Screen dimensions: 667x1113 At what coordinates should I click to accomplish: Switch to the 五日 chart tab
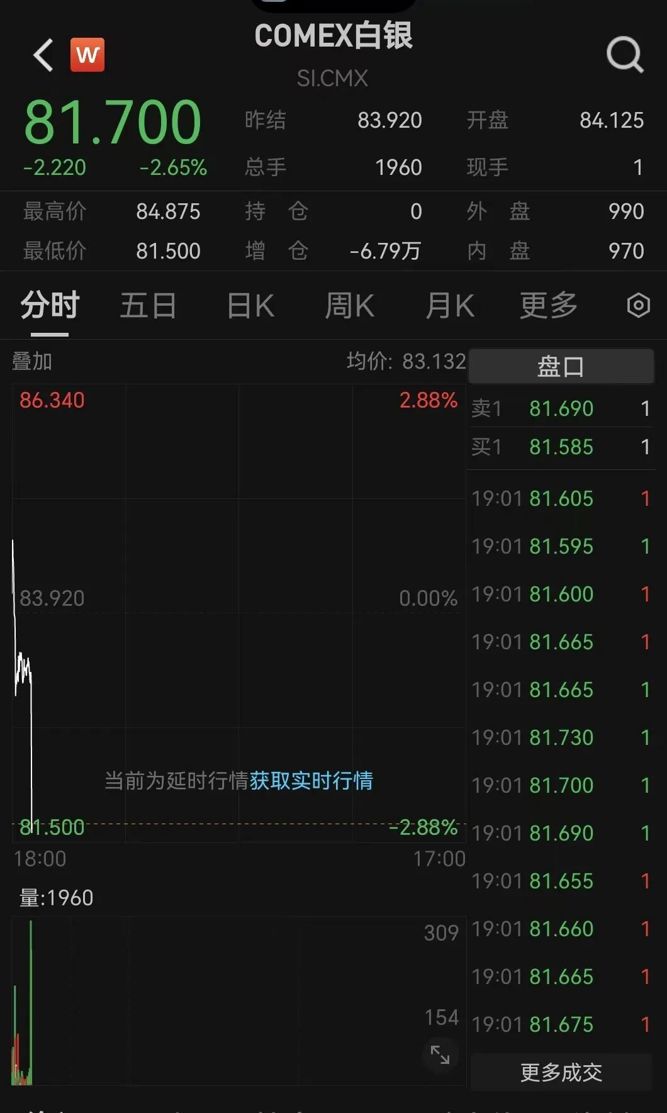pyautogui.click(x=148, y=305)
